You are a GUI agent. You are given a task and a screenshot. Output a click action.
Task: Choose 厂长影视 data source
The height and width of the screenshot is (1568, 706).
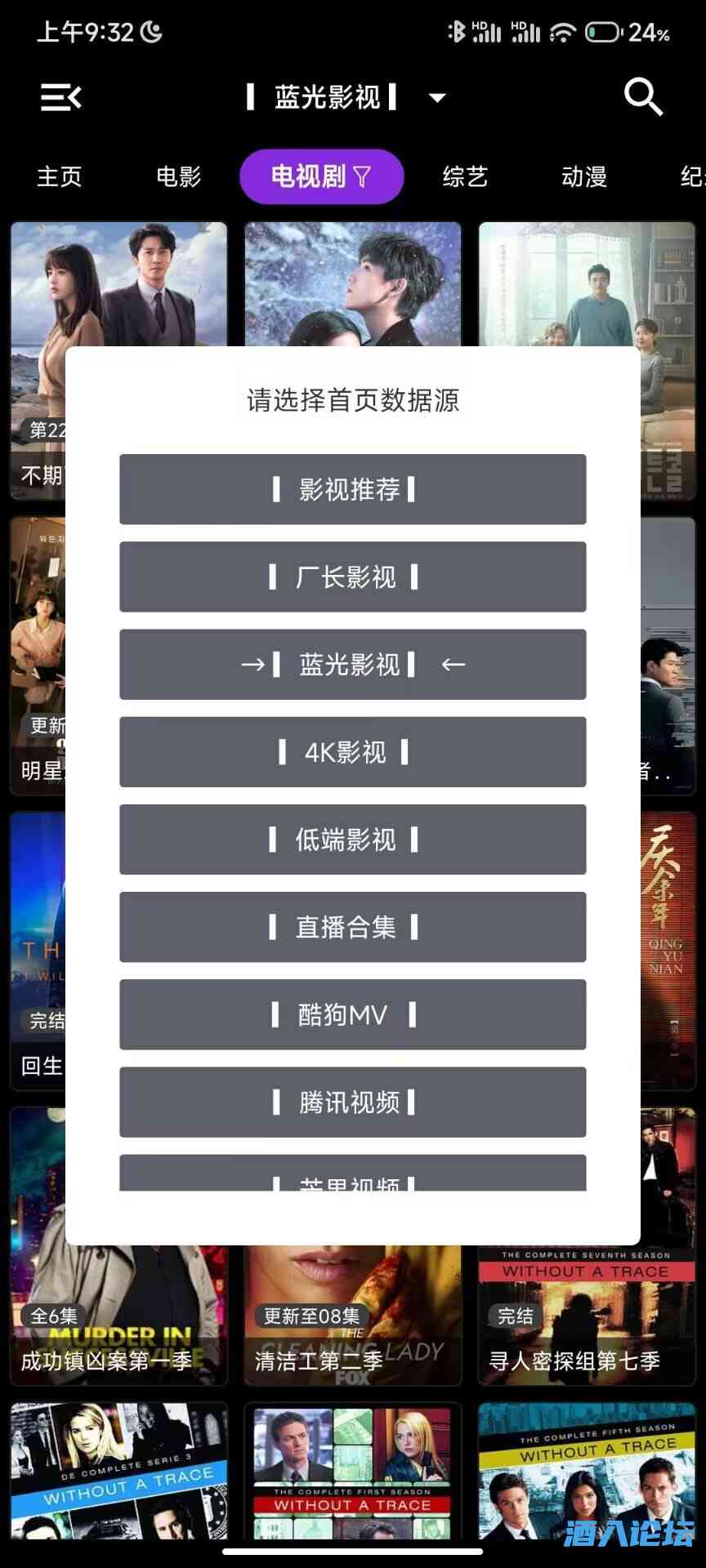352,577
